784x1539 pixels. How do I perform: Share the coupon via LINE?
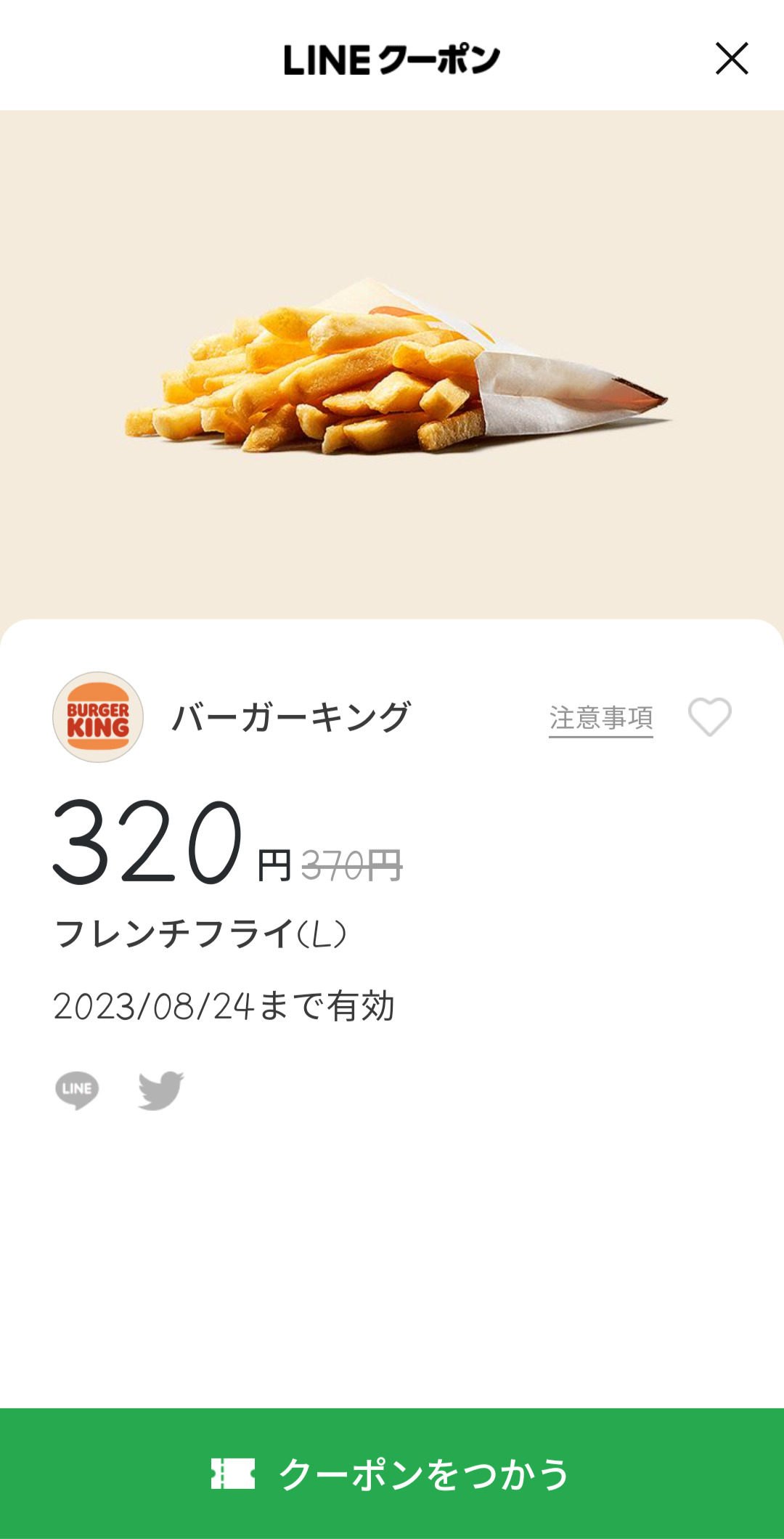click(x=77, y=1090)
